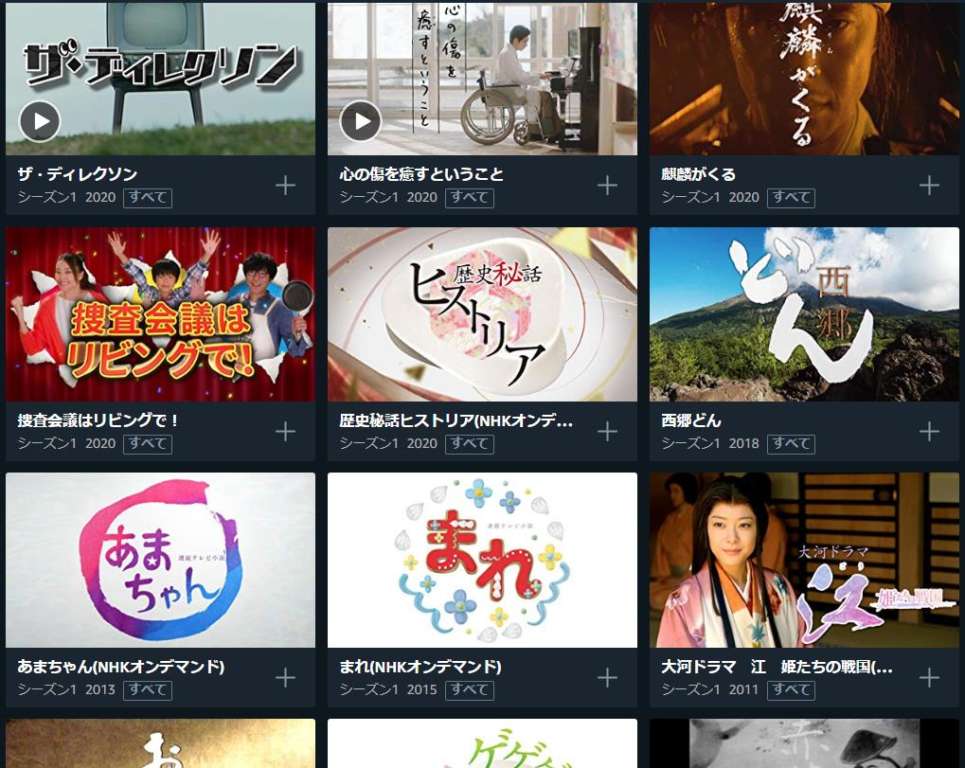Open あまちゃん show card
The width and height of the screenshot is (965, 768).
tap(160, 560)
